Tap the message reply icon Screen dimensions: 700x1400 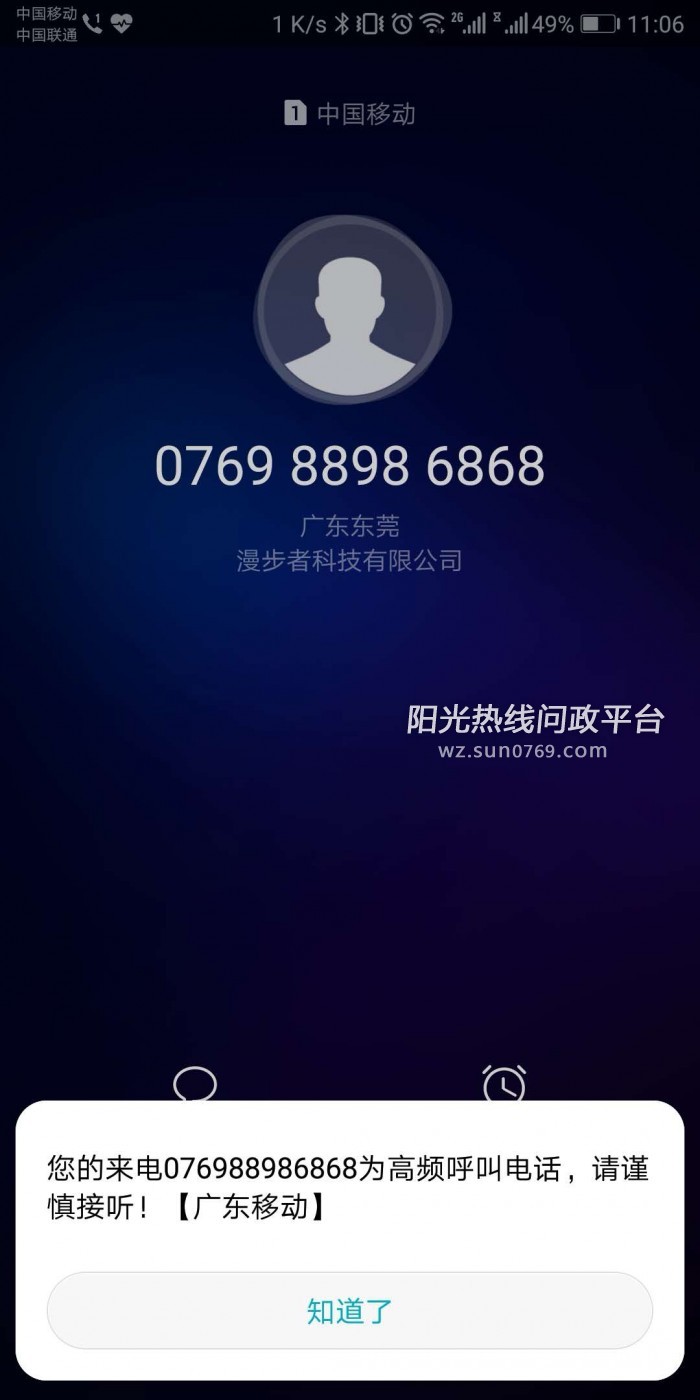[x=195, y=1084]
